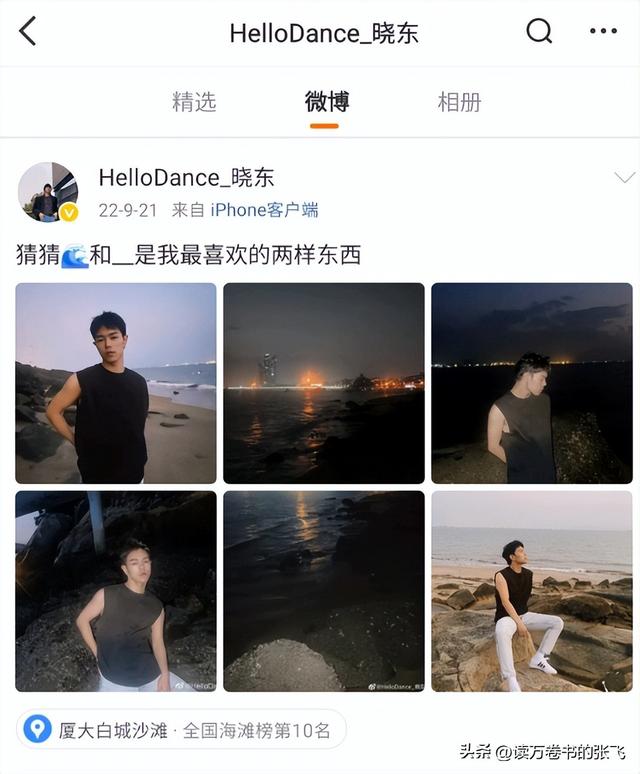Open the 厦大白城沙滩 location tag
The height and width of the screenshot is (774, 640).
[182, 729]
